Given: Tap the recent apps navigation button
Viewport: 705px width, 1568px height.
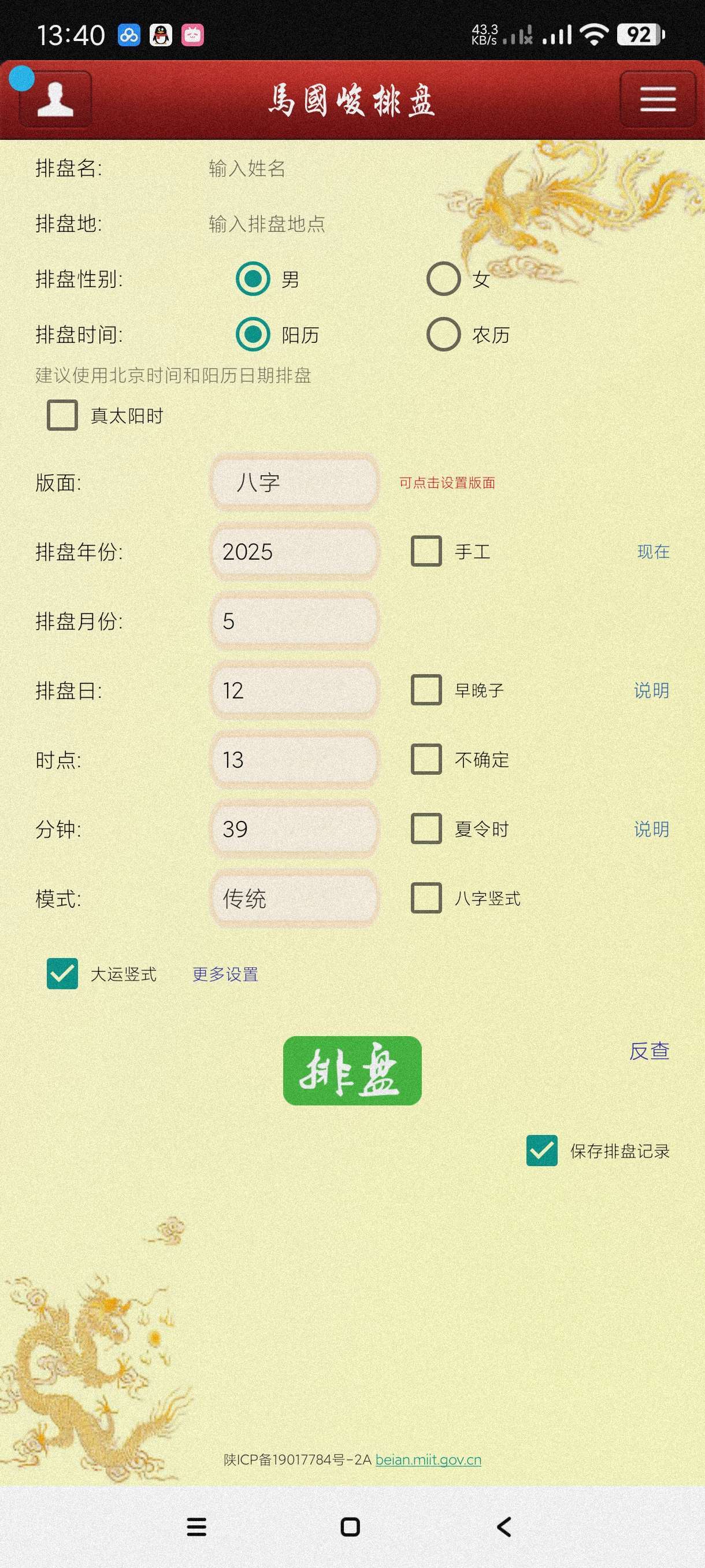Looking at the screenshot, I should (x=196, y=1527).
